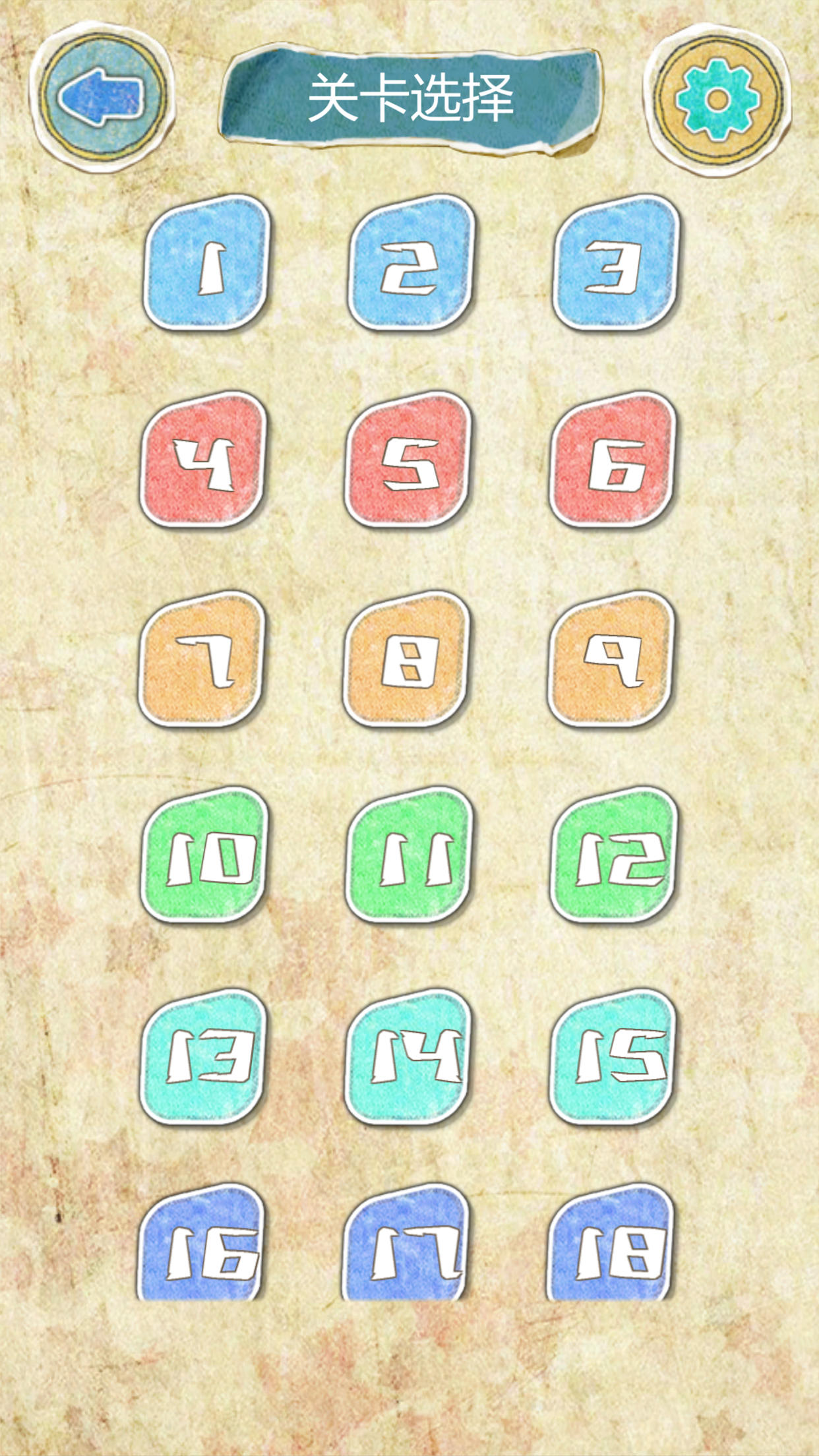819x1456 pixels.
Task: Open teal level 13
Action: coord(203,1056)
